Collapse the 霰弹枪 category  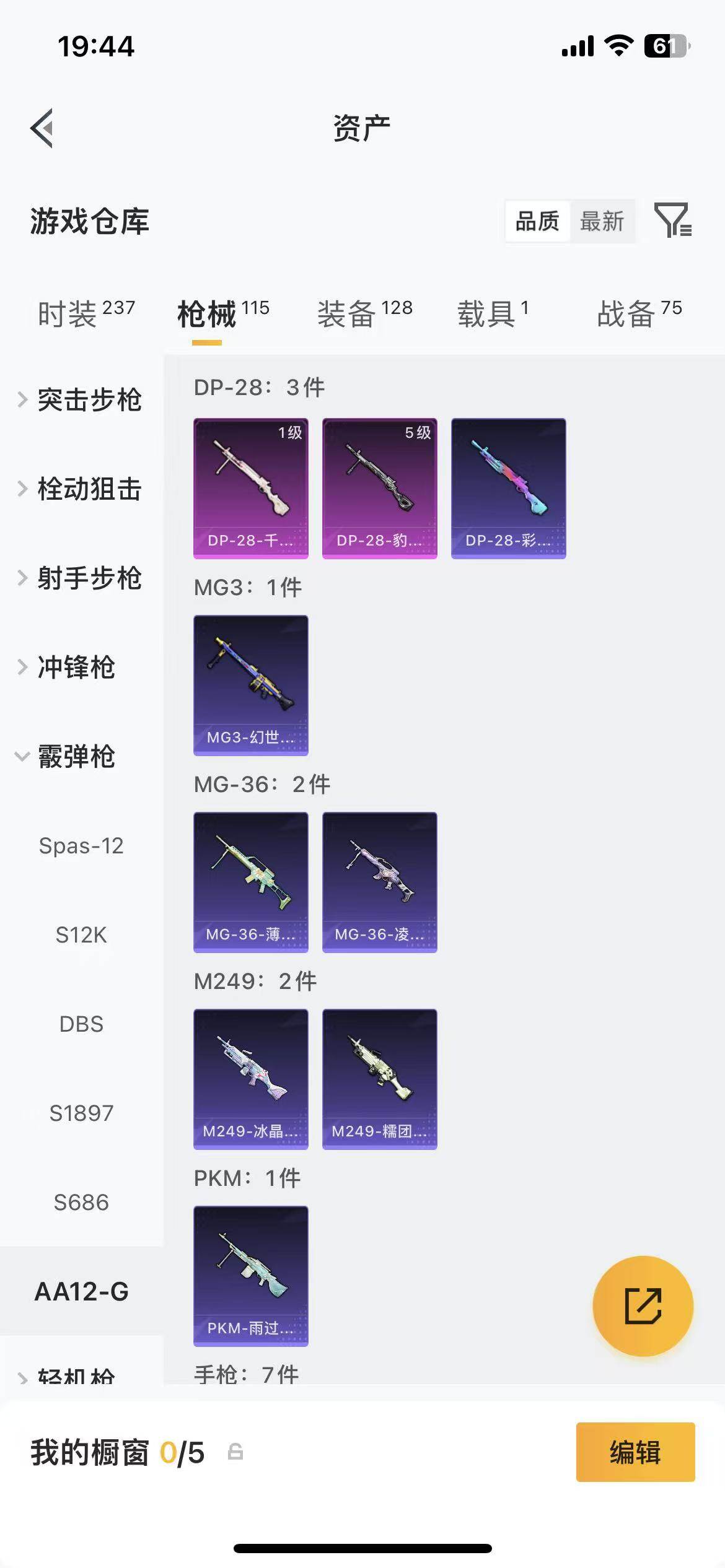point(68,756)
